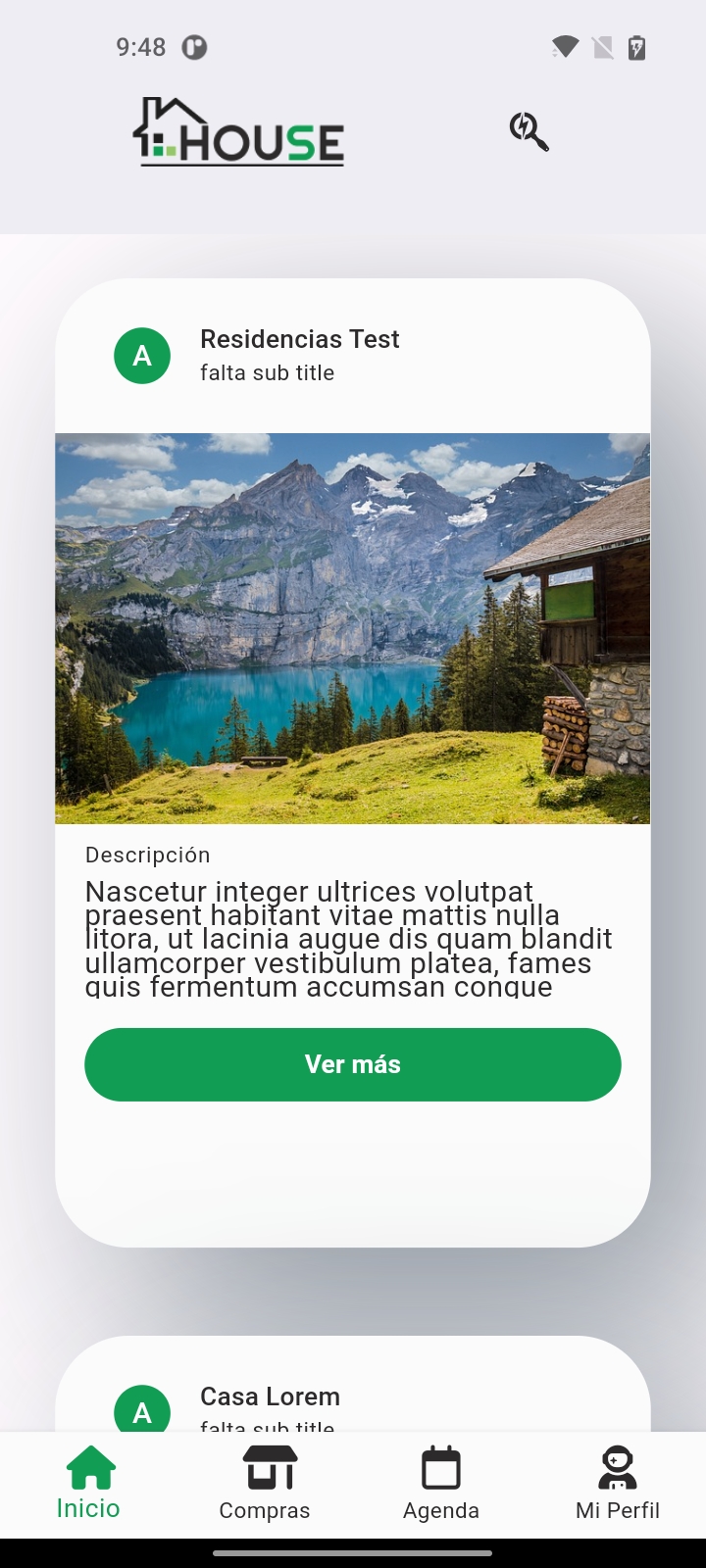This screenshot has width=706, height=1568.
Task: Open the Mi Perfil tab
Action: (617, 1485)
